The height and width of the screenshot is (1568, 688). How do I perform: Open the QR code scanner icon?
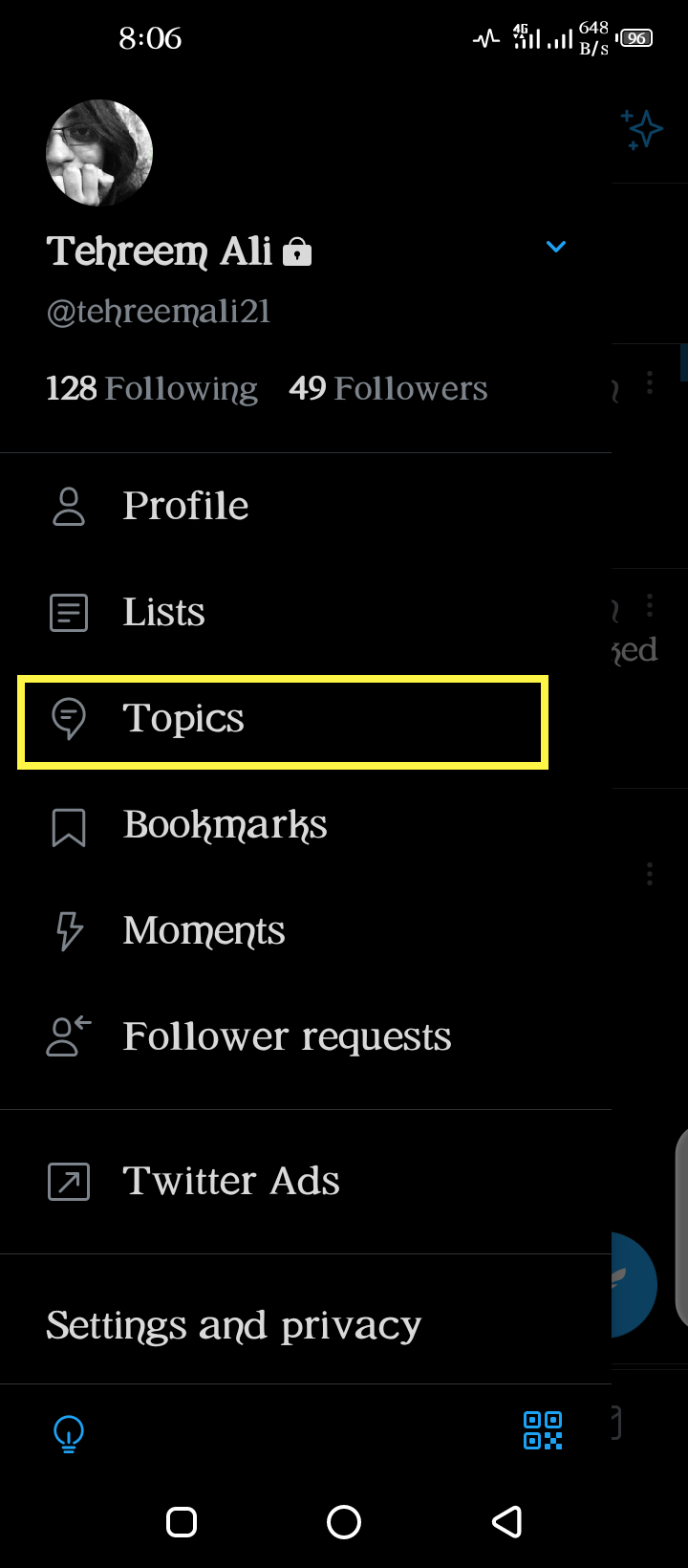543,1430
